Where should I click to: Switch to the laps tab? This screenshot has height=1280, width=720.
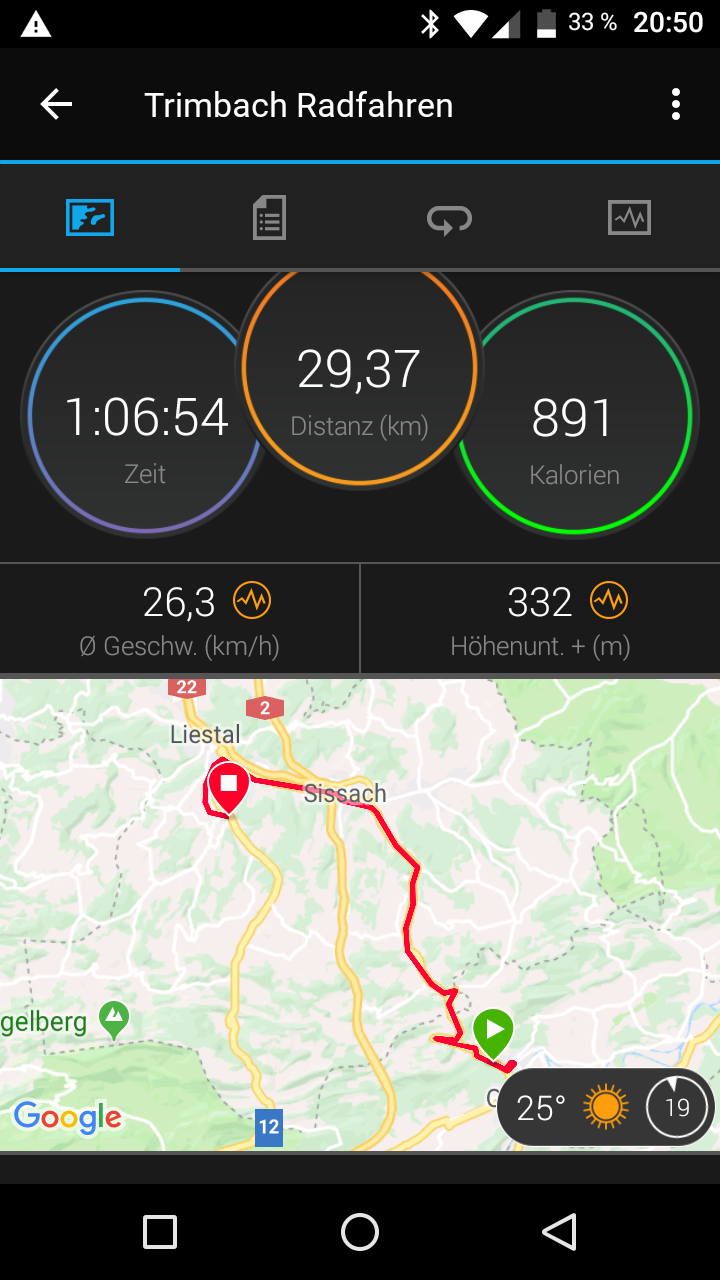(x=449, y=217)
